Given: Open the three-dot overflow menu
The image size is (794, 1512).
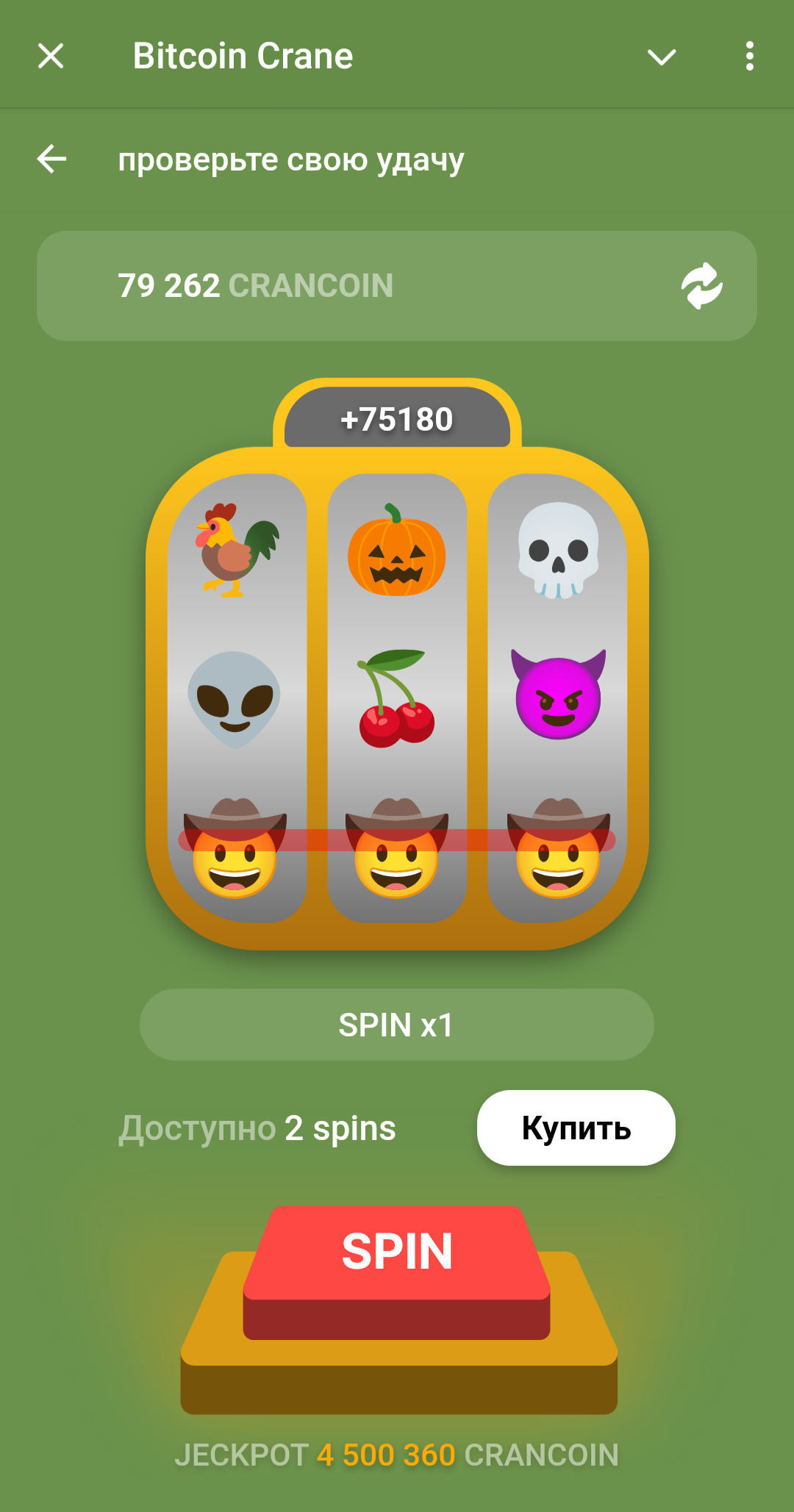Looking at the screenshot, I should 749,56.
